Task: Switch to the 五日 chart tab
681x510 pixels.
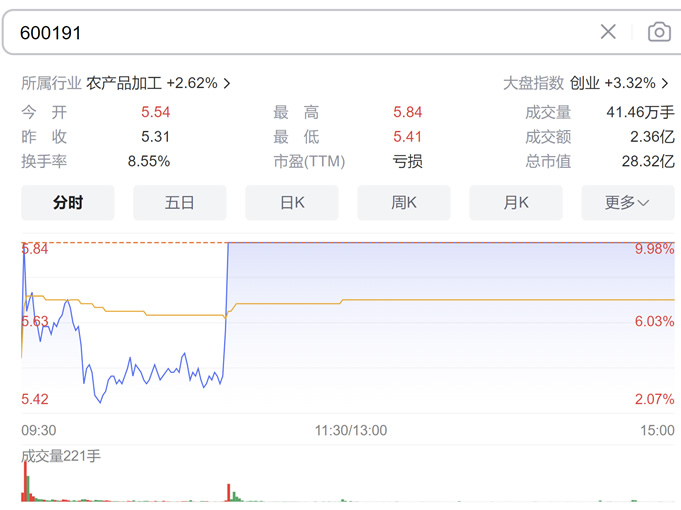Action: pyautogui.click(x=180, y=203)
